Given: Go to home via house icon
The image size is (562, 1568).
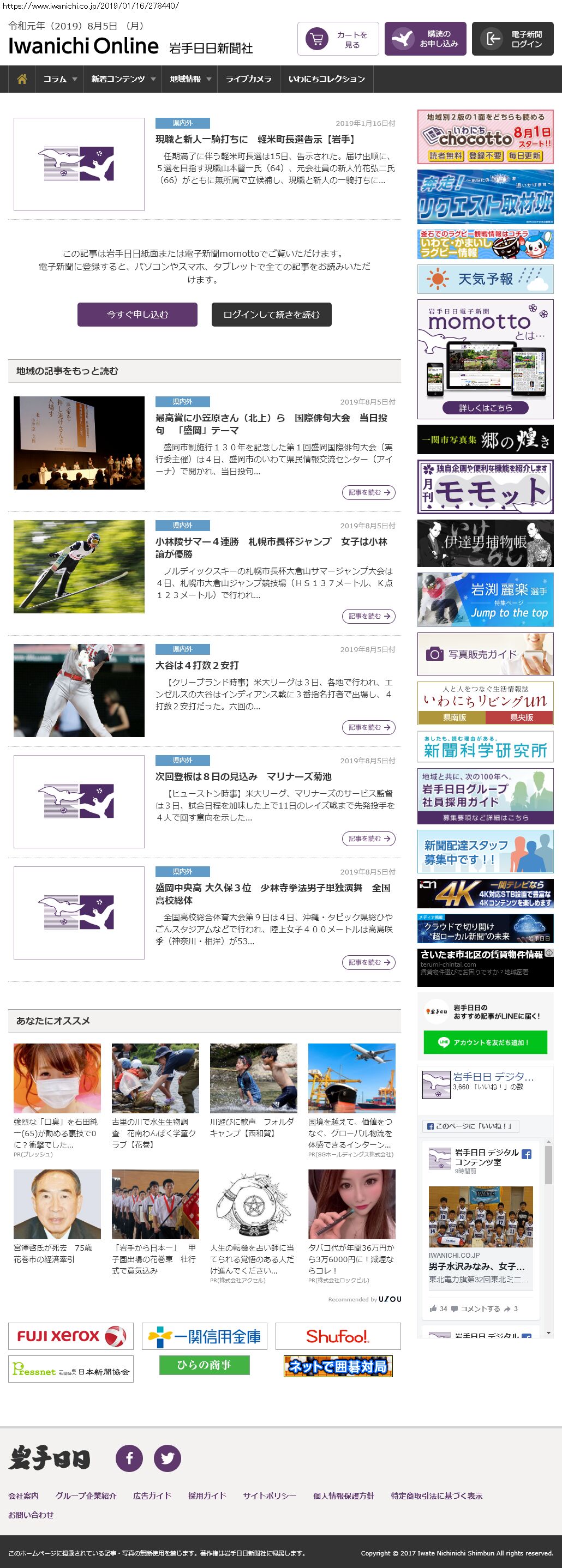Looking at the screenshot, I should coord(22,79).
